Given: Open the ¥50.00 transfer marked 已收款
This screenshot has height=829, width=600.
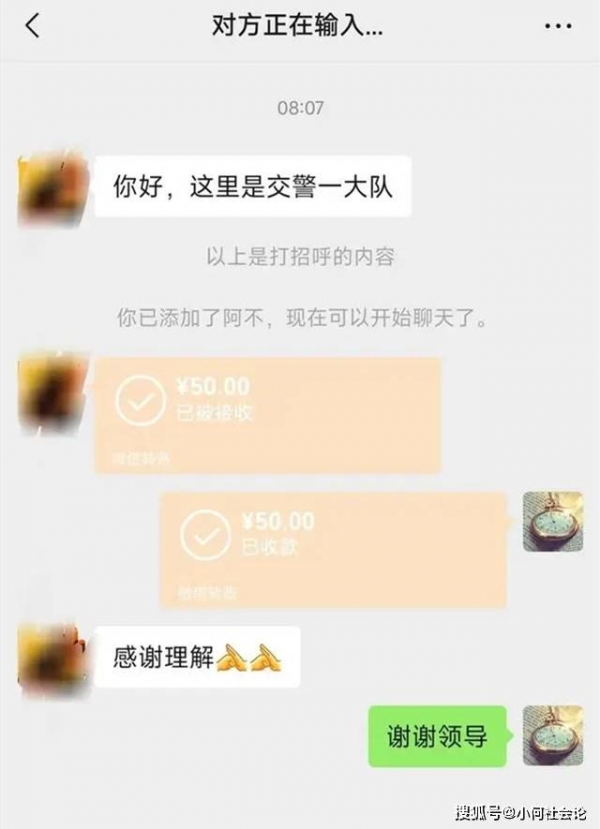Looking at the screenshot, I should [333, 549].
